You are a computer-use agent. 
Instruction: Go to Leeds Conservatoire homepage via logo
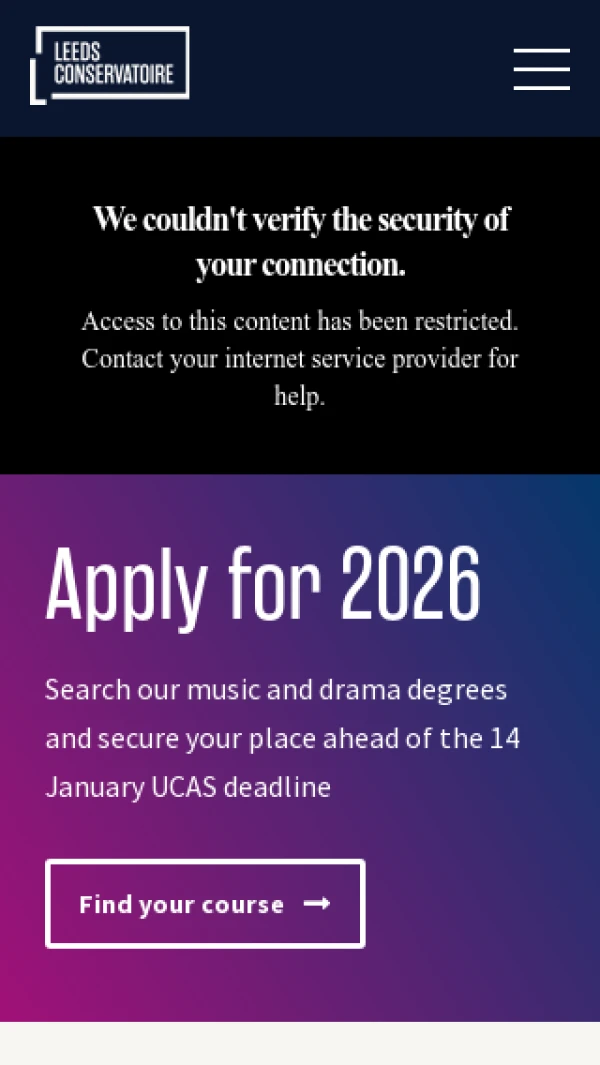pos(110,65)
